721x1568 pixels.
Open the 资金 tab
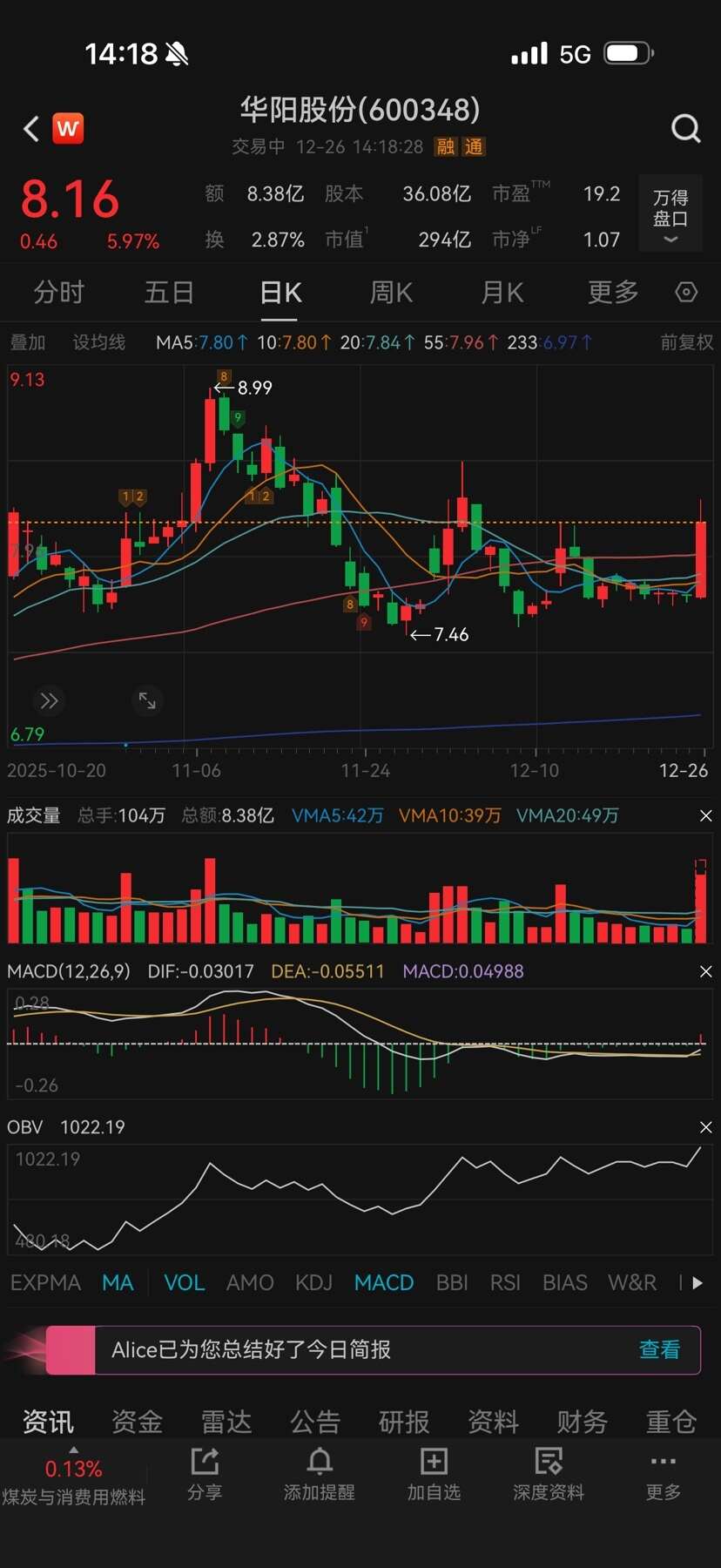coord(137,1422)
